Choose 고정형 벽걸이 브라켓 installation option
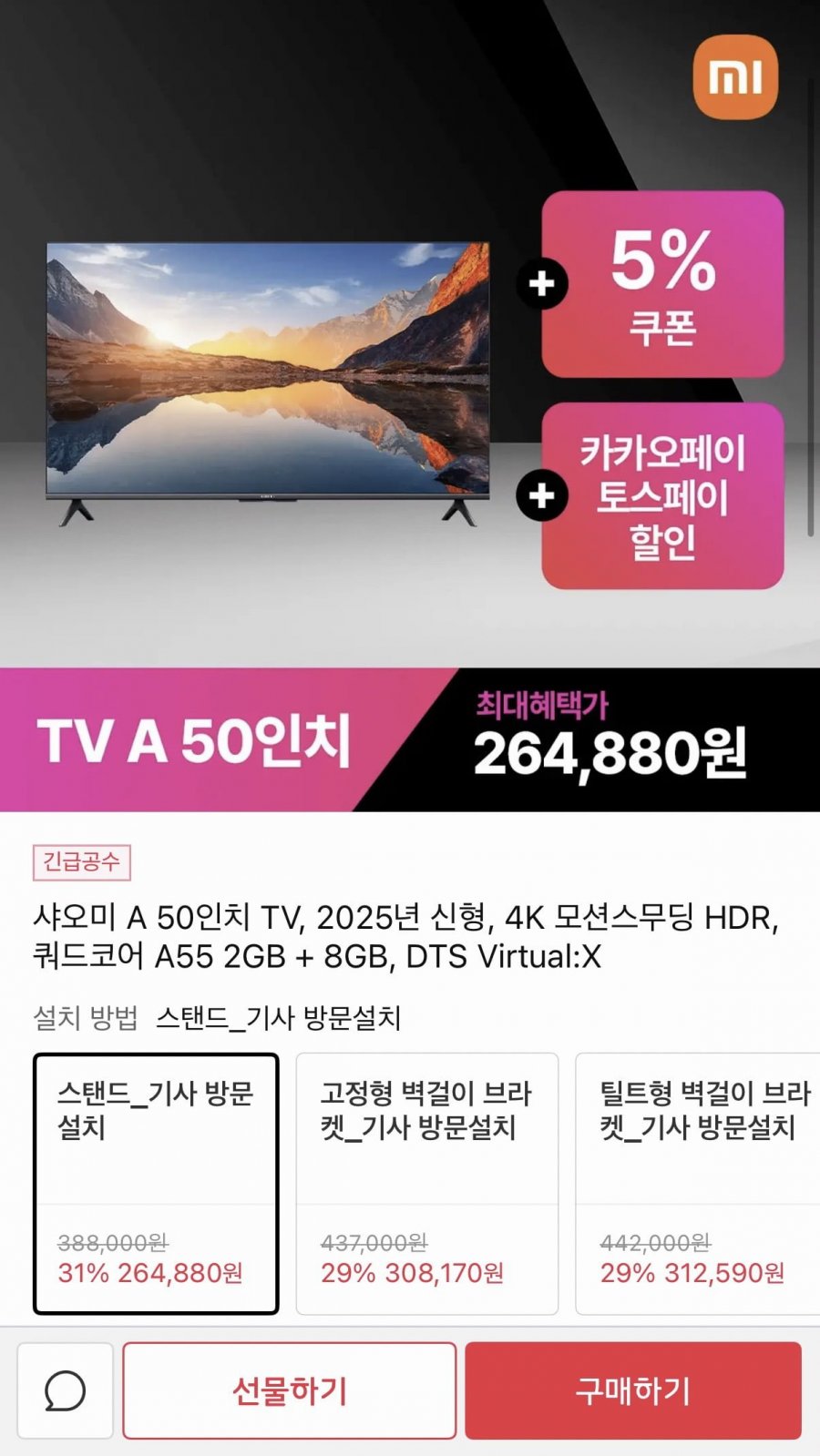 (427, 1184)
